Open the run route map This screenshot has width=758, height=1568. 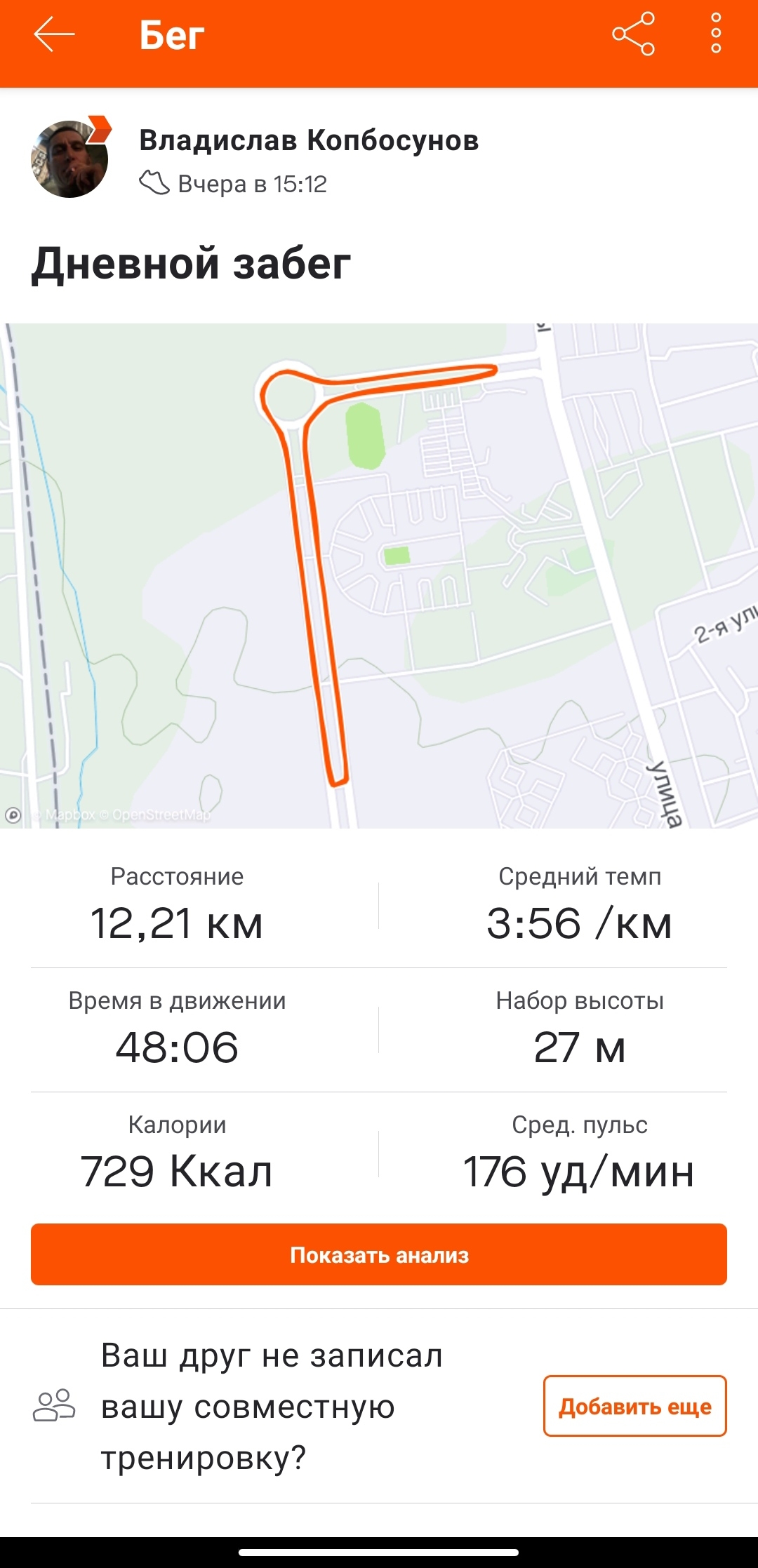click(x=379, y=575)
